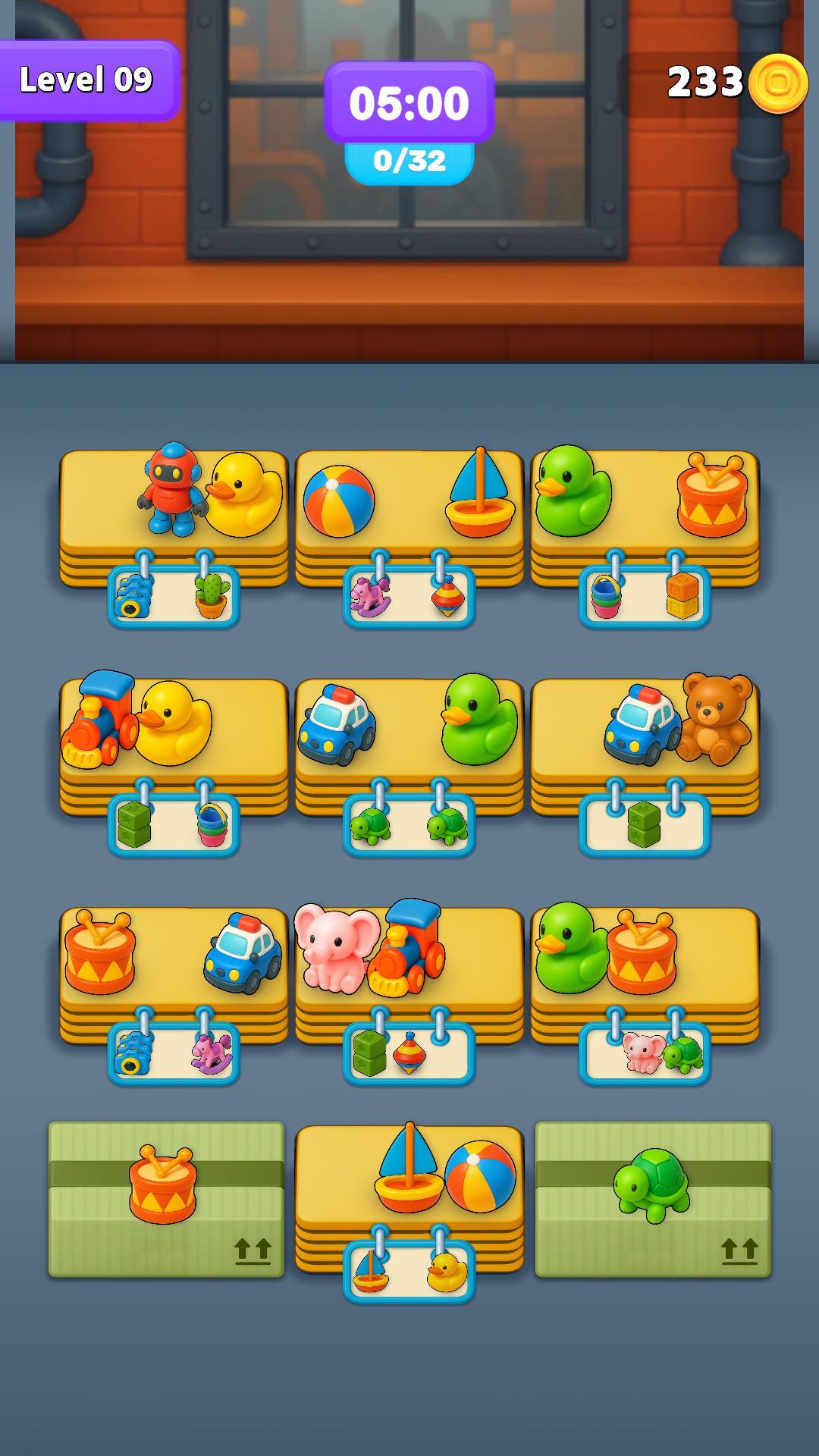Select the green turtle on the cardboard box
Screen dimensions: 819x1456
pos(652,1185)
